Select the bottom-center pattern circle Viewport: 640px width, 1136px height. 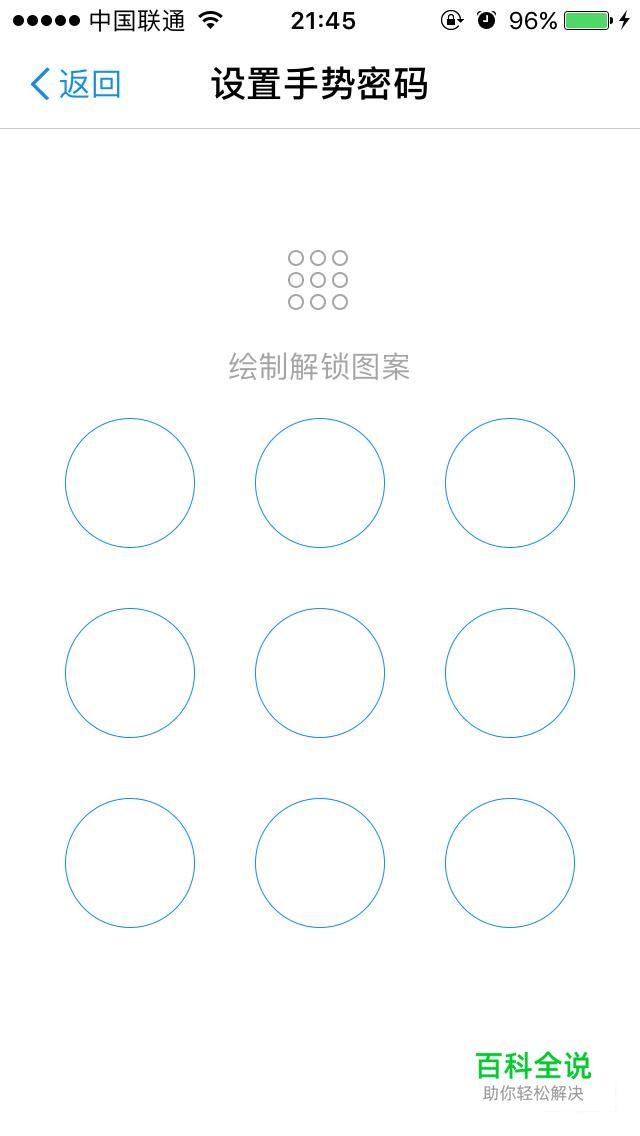320,862
